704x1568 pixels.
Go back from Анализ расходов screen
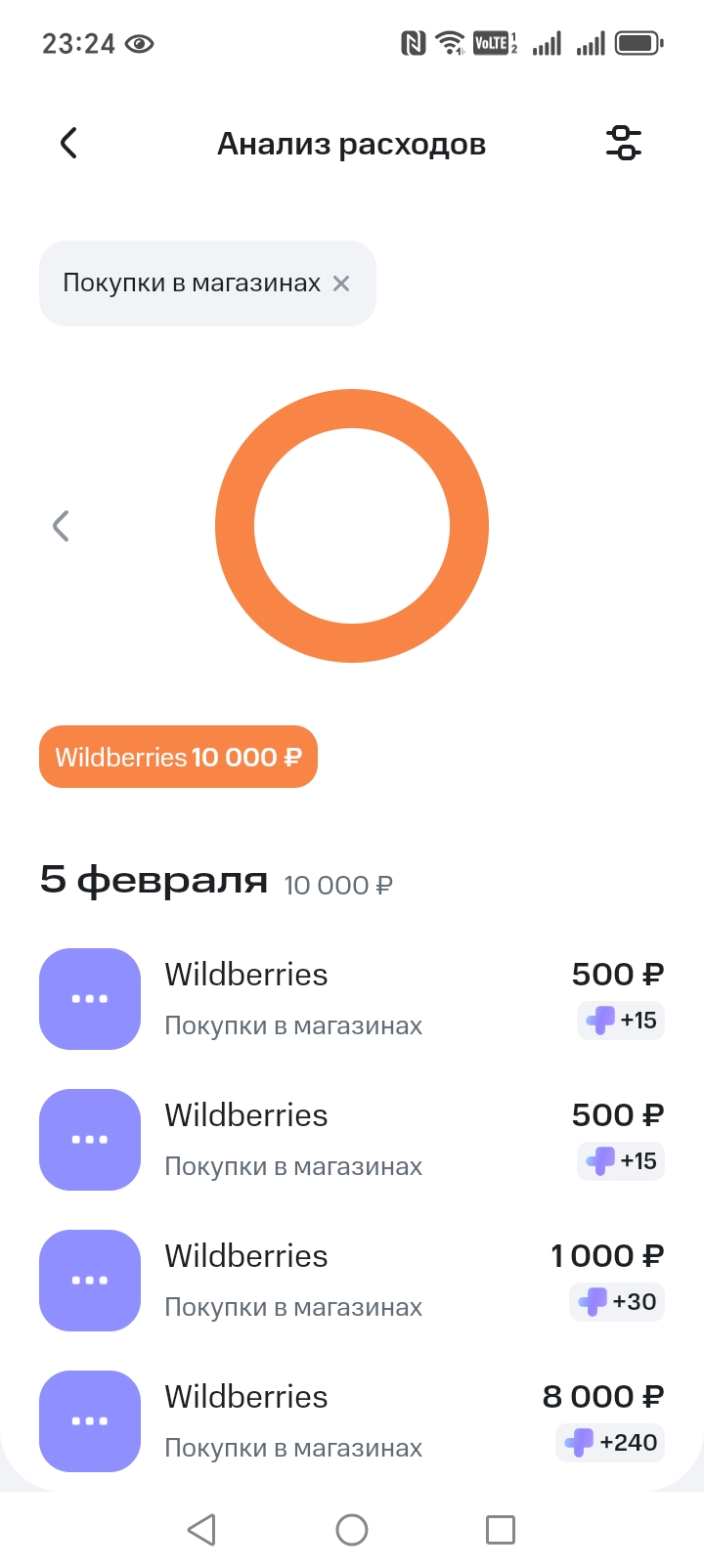tap(68, 144)
